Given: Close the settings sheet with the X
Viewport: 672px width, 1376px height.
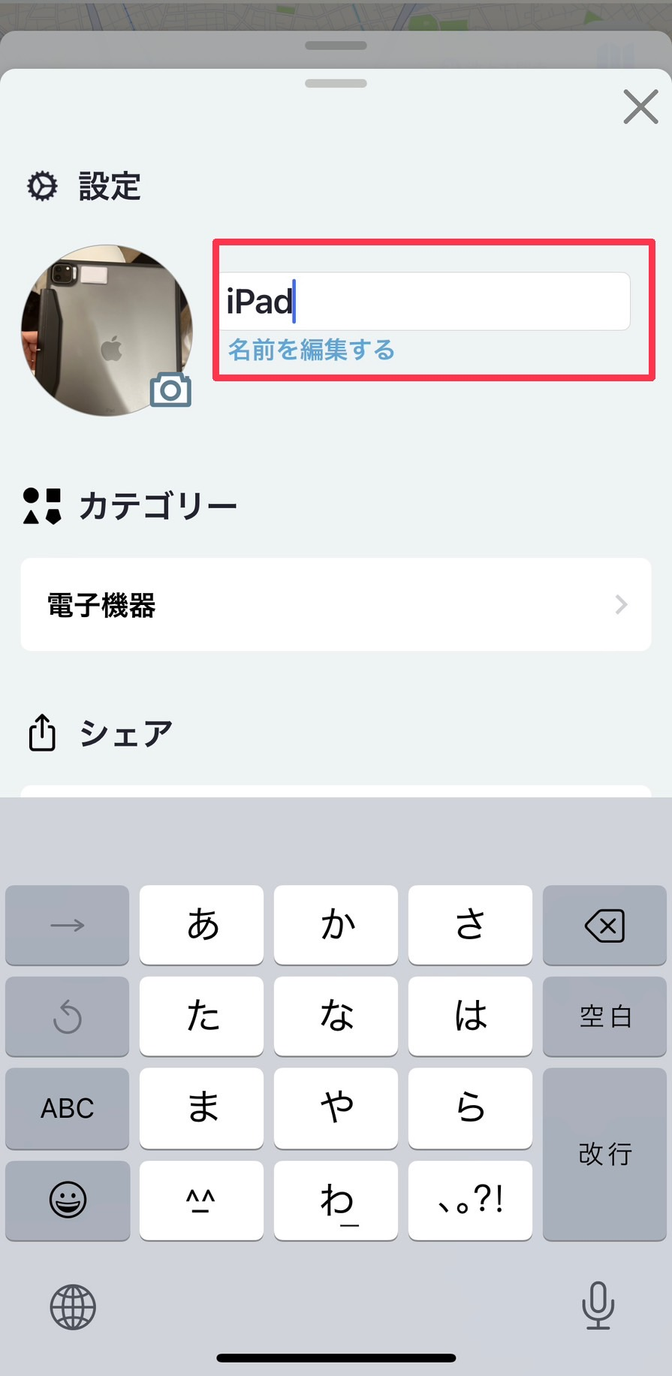Looking at the screenshot, I should [640, 106].
